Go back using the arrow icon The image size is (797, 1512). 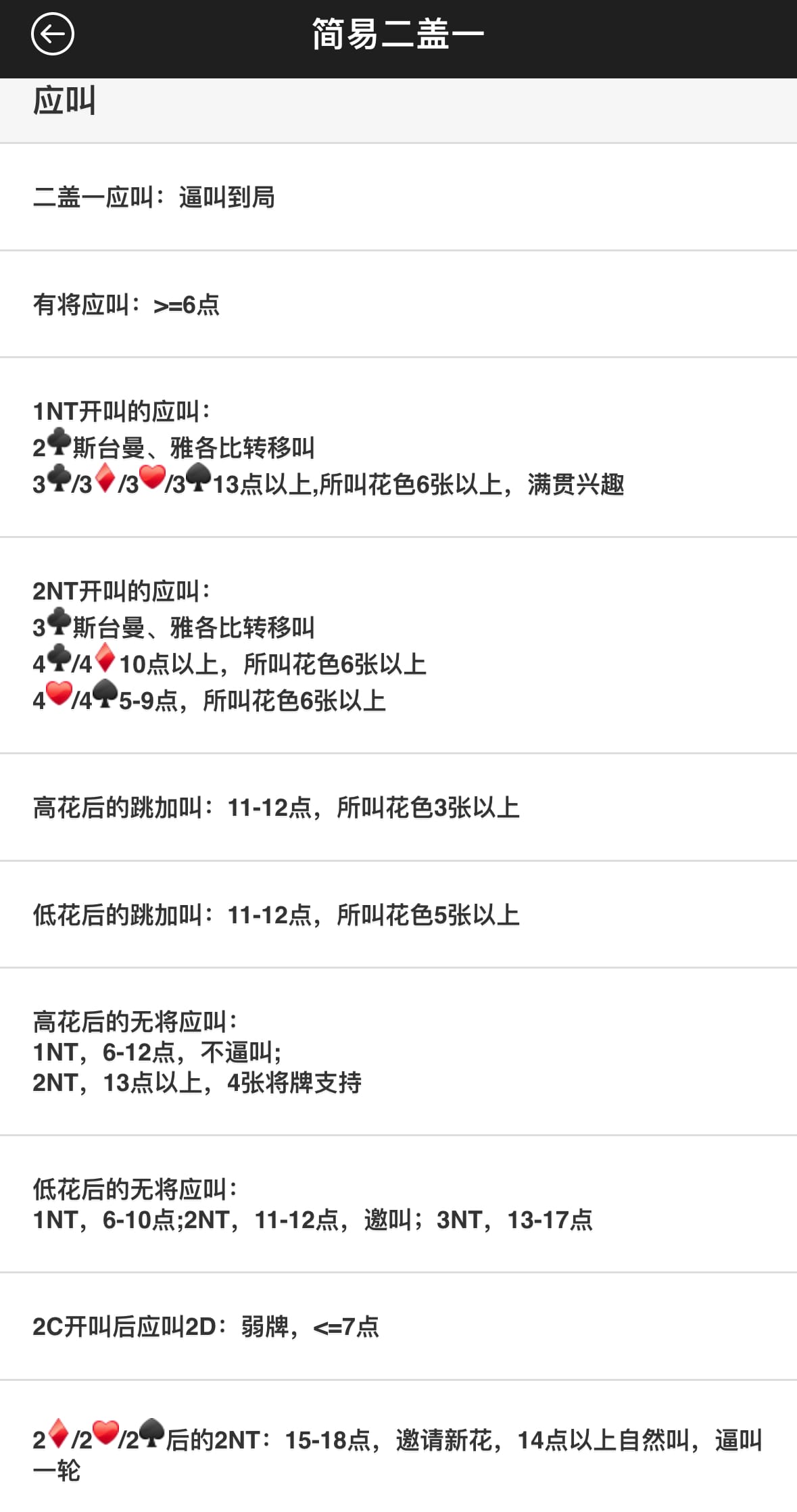(52, 34)
